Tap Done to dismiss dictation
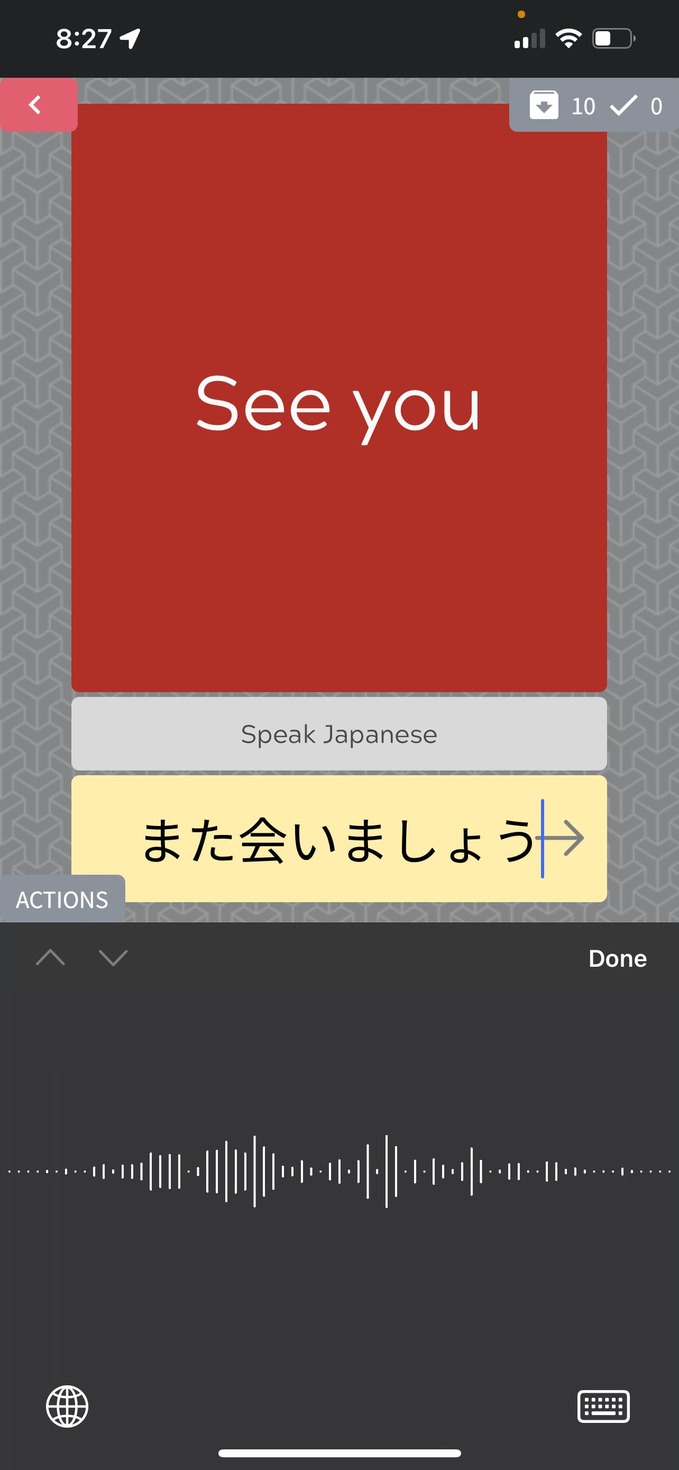Image resolution: width=679 pixels, height=1470 pixels. coord(617,958)
